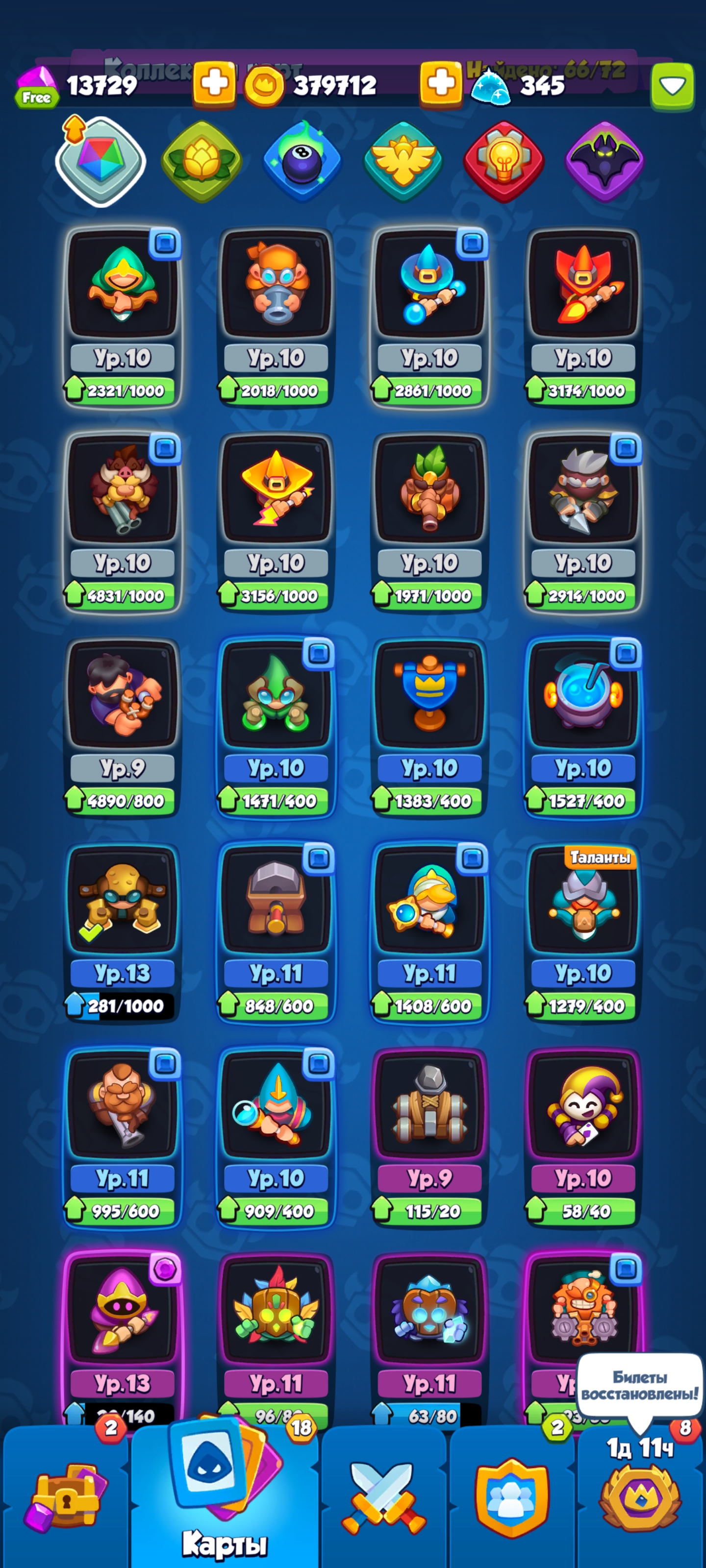Filter cards by the green hop faction
706x1568 pixels.
tap(201, 161)
